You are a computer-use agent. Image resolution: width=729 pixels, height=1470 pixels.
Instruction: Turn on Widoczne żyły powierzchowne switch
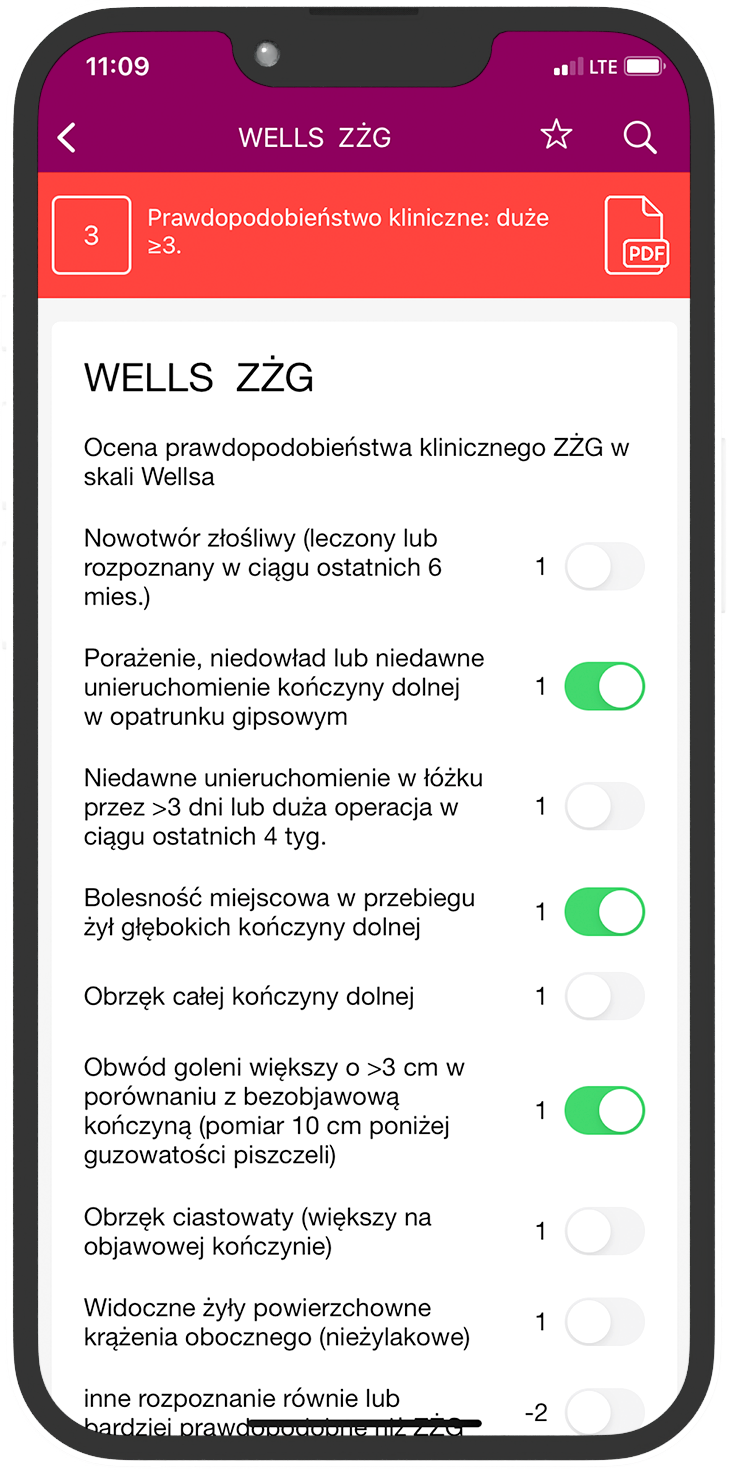coord(605,1322)
